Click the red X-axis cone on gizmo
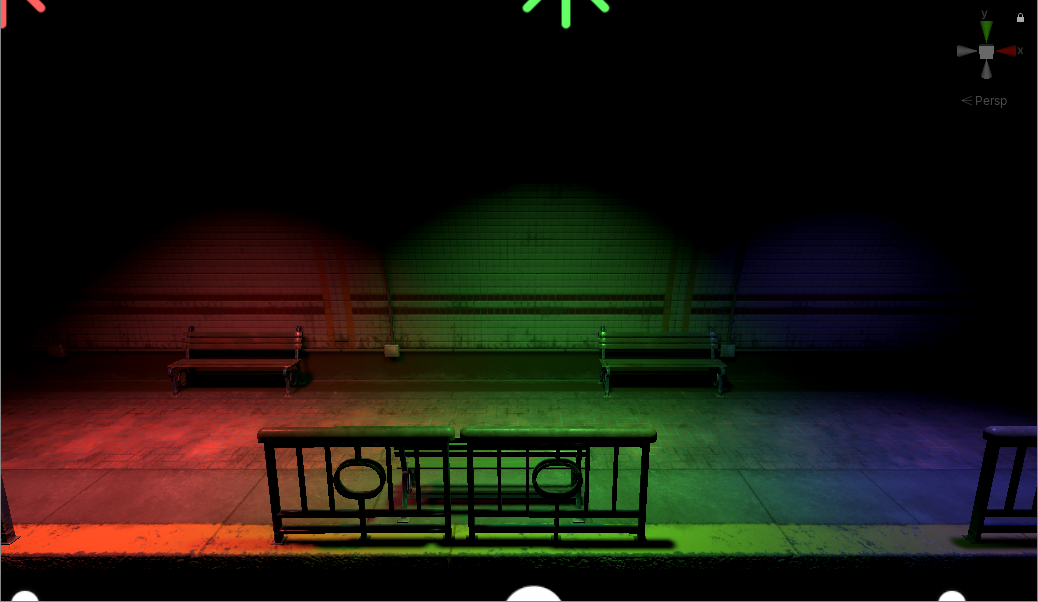 point(1006,51)
